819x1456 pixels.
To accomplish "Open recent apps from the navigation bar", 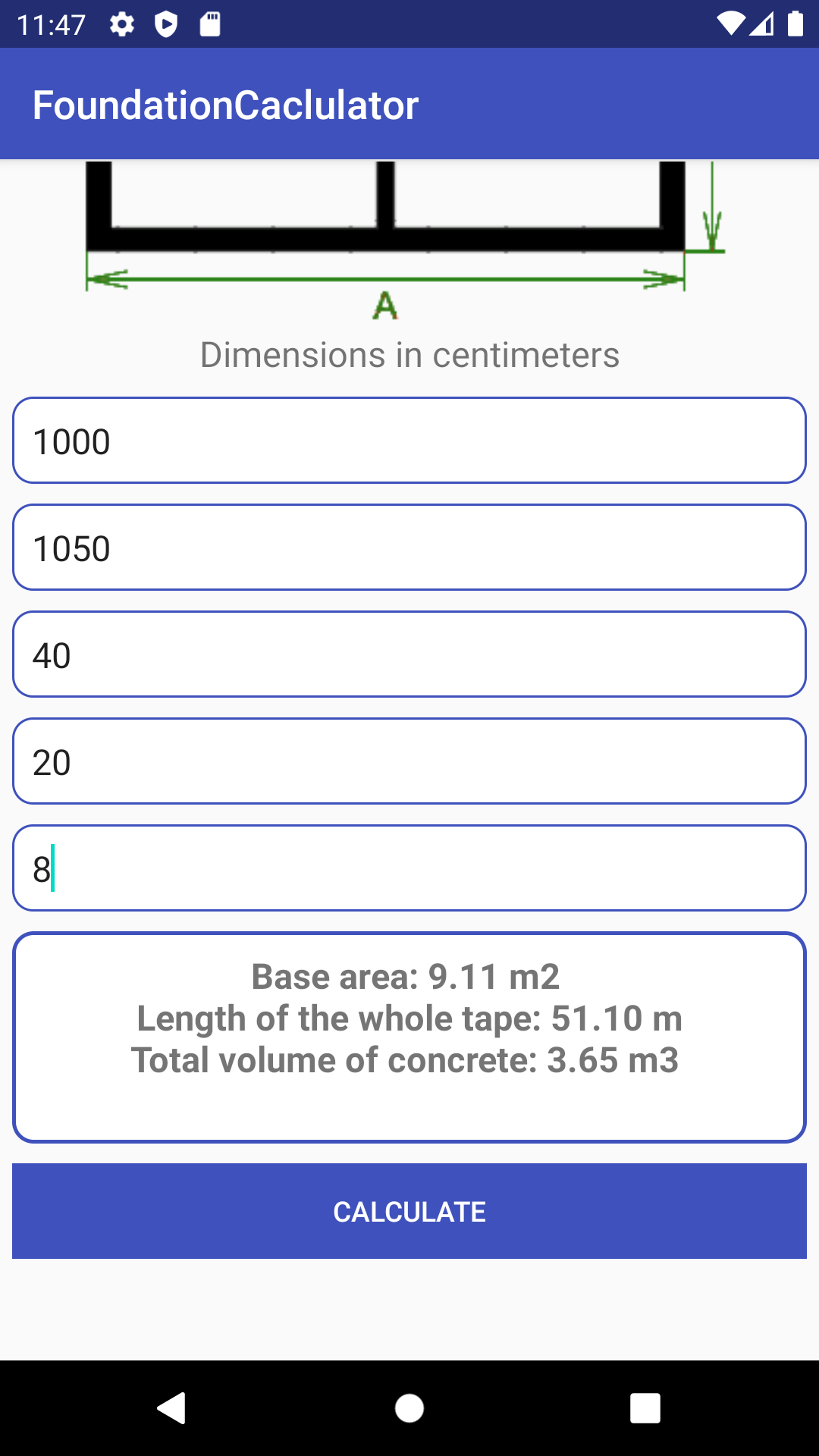I will pos(645,1408).
